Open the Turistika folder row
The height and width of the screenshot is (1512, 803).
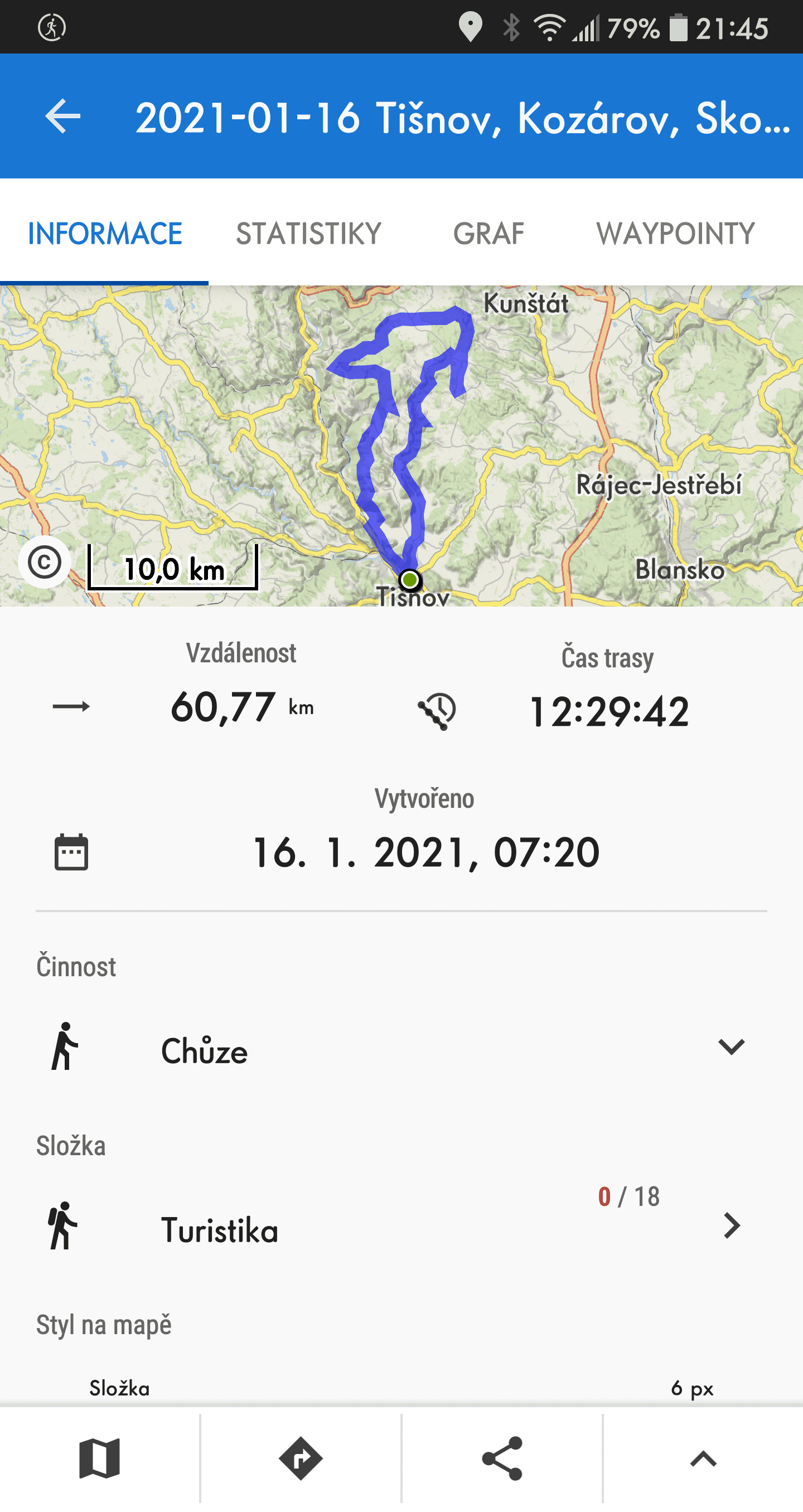click(401, 1226)
